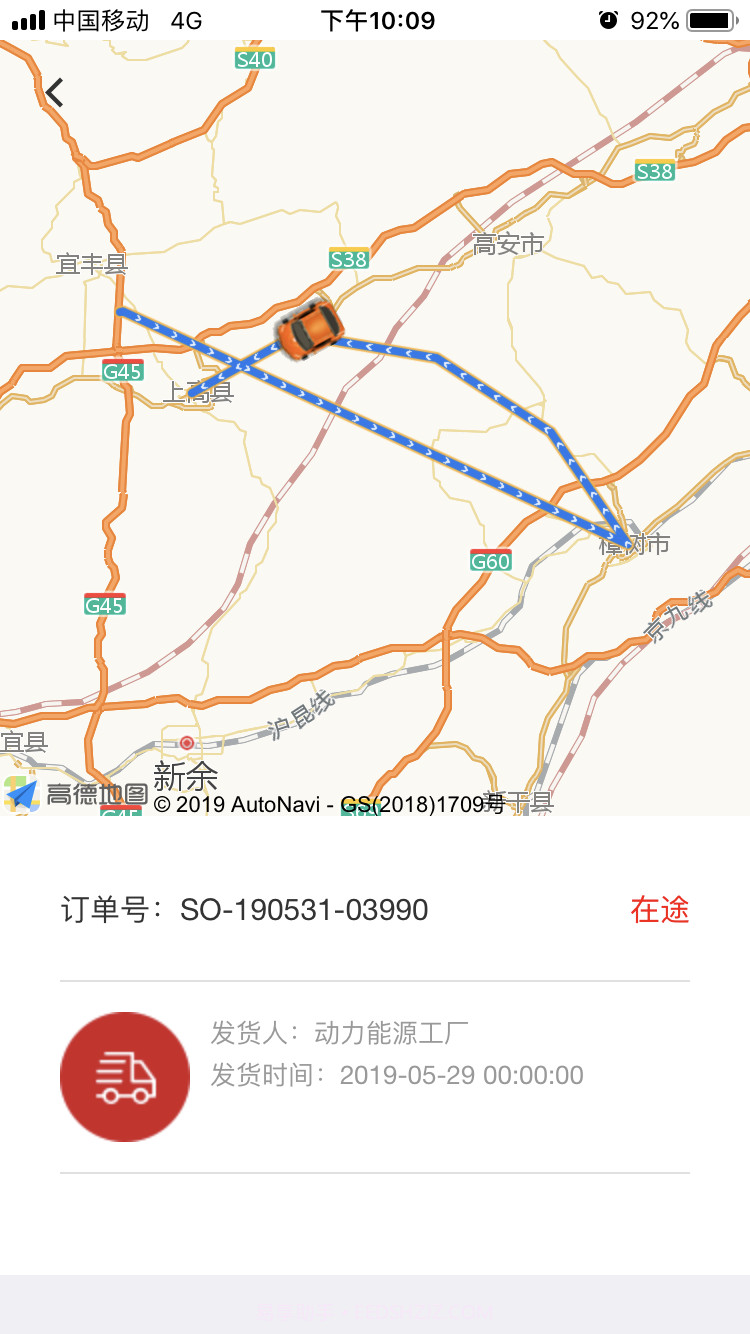Screen dimensions: 750x1334
Task: Tap the shipping timestamp 2019-05-29 00:00:00
Action: point(462,1075)
